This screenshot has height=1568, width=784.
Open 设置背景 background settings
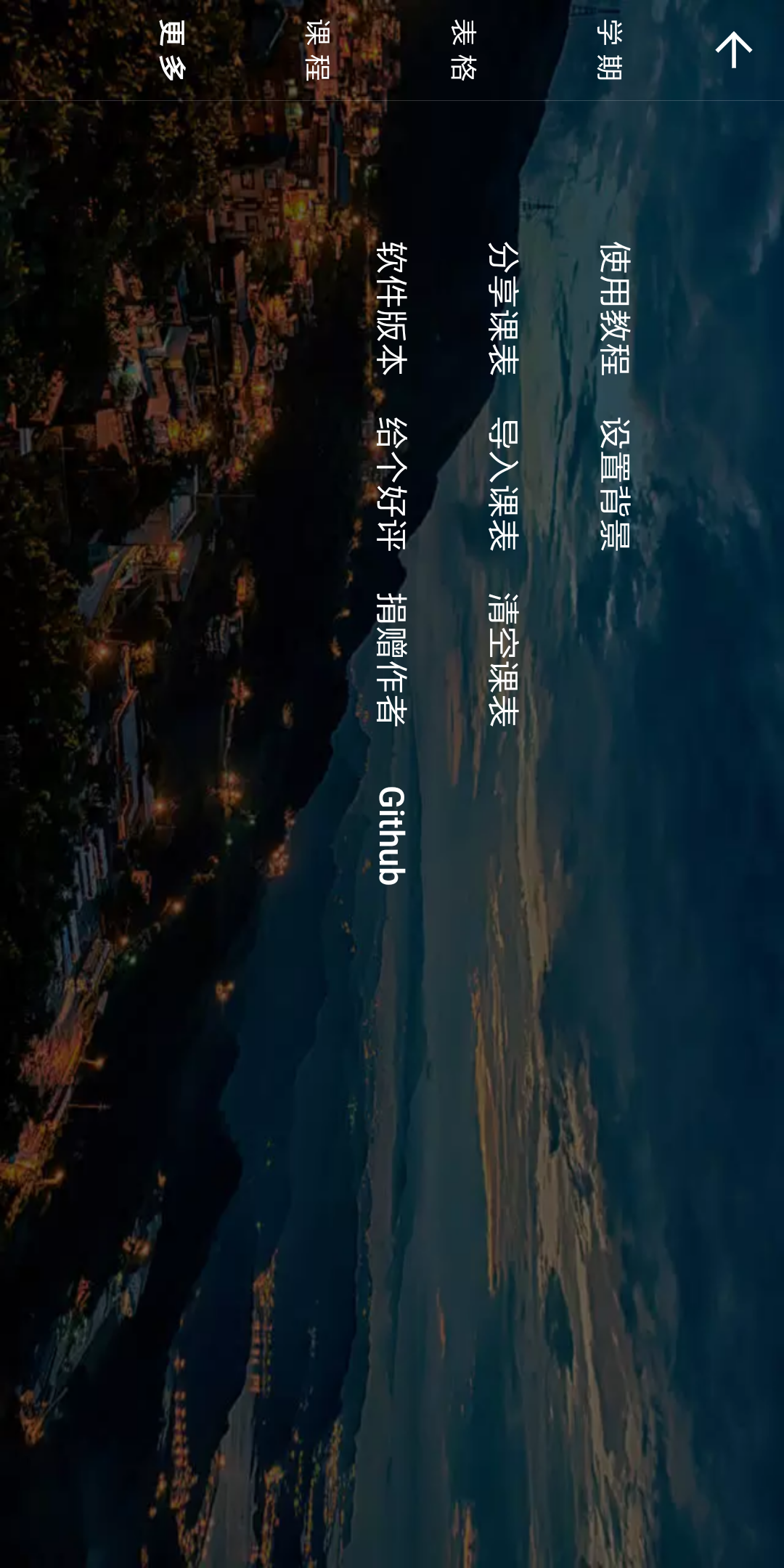pyautogui.click(x=614, y=484)
